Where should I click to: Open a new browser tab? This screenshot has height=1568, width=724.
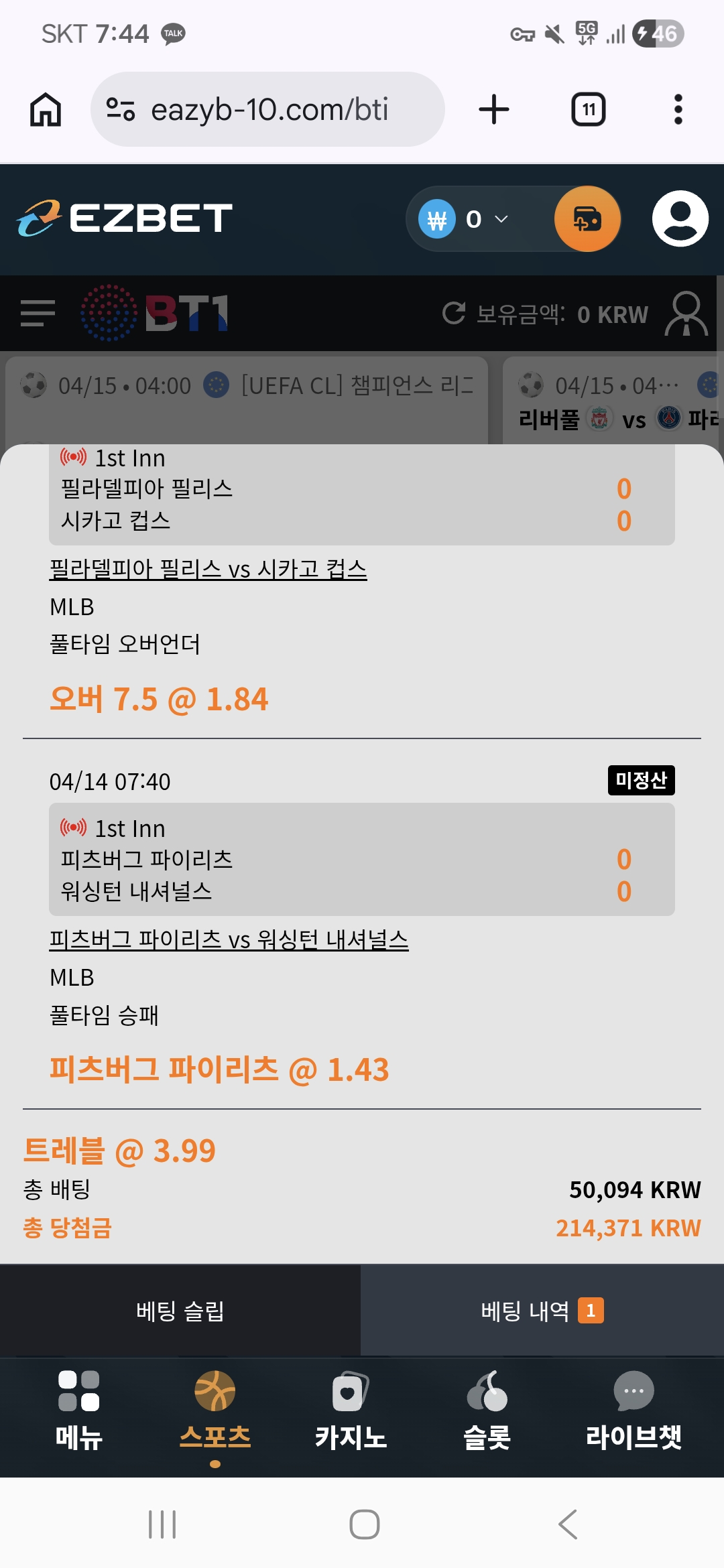pos(494,109)
